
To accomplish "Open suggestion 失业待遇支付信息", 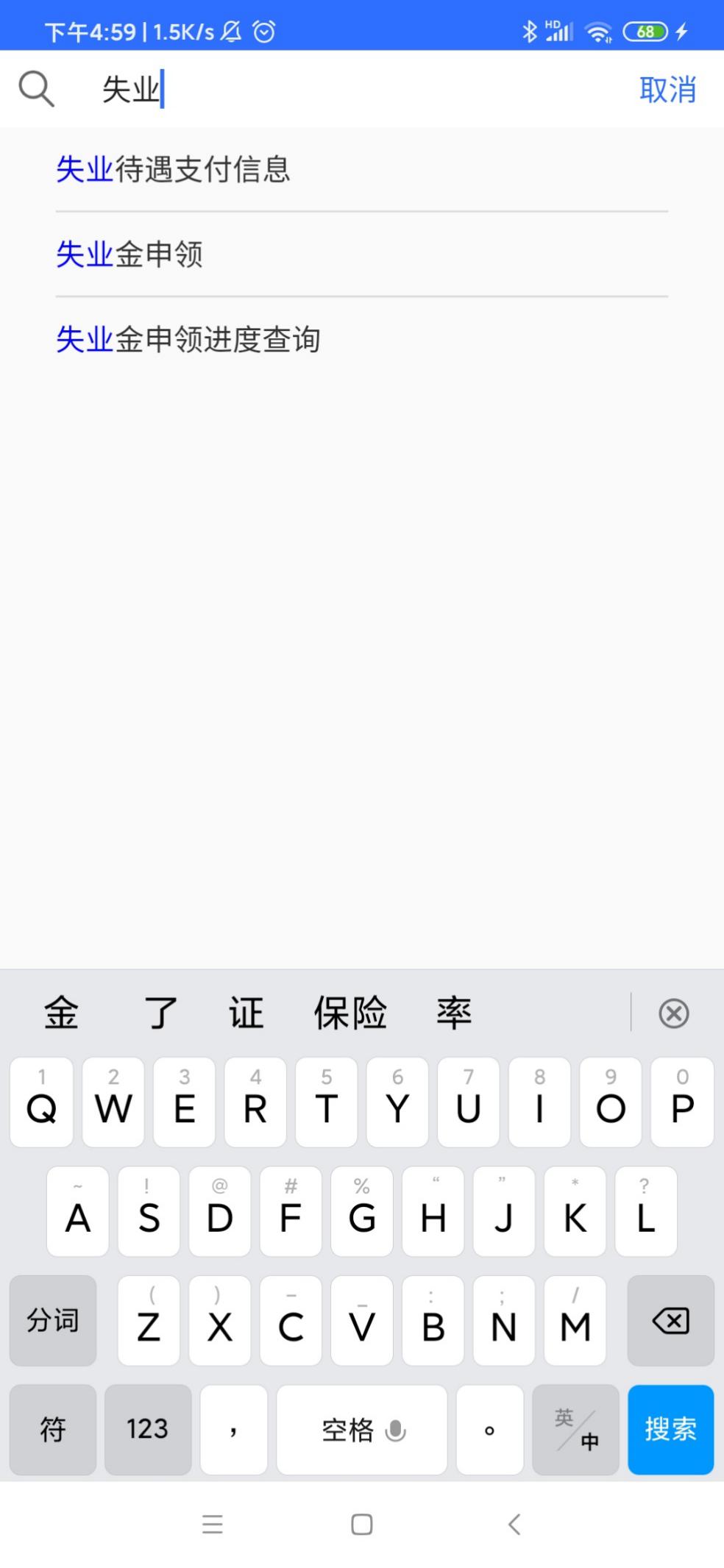I will (174, 170).
